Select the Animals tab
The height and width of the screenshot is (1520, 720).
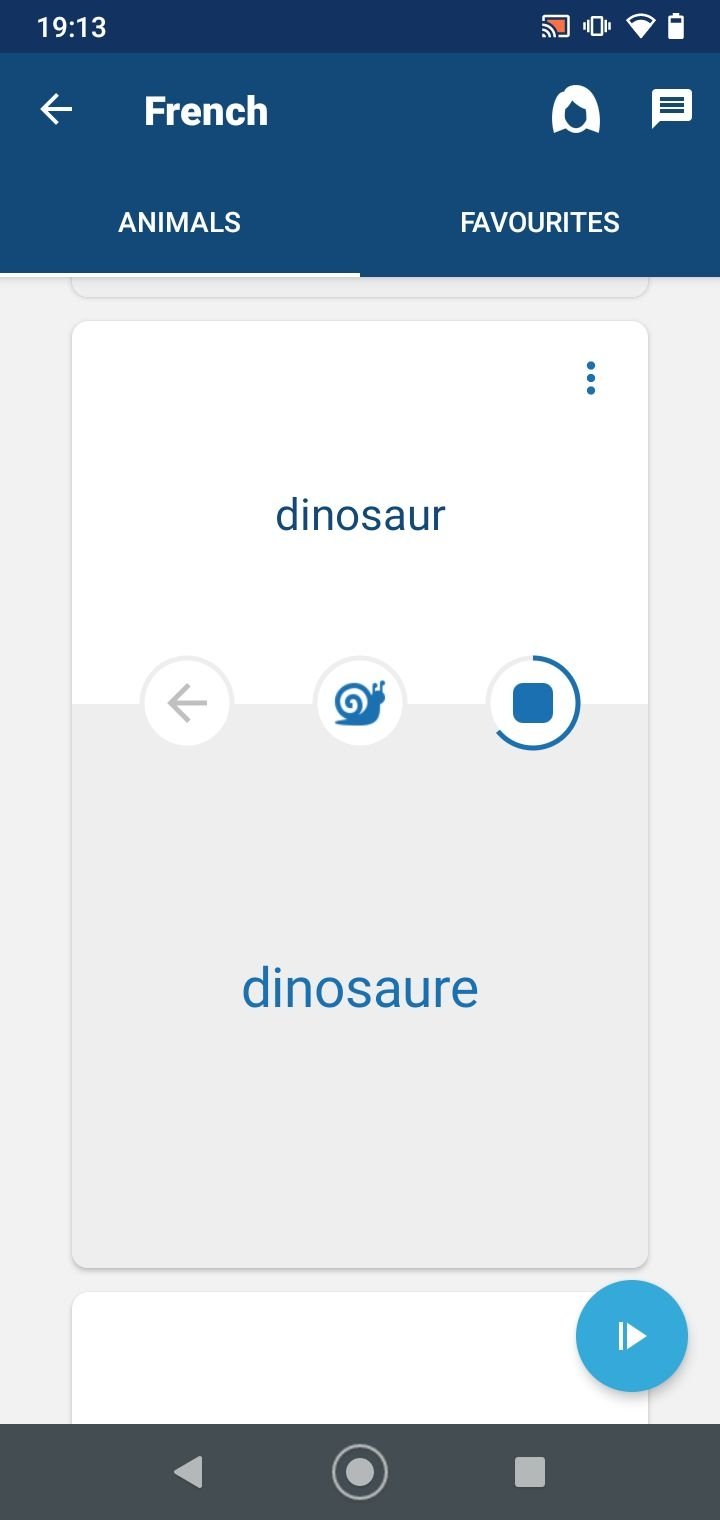tap(180, 222)
